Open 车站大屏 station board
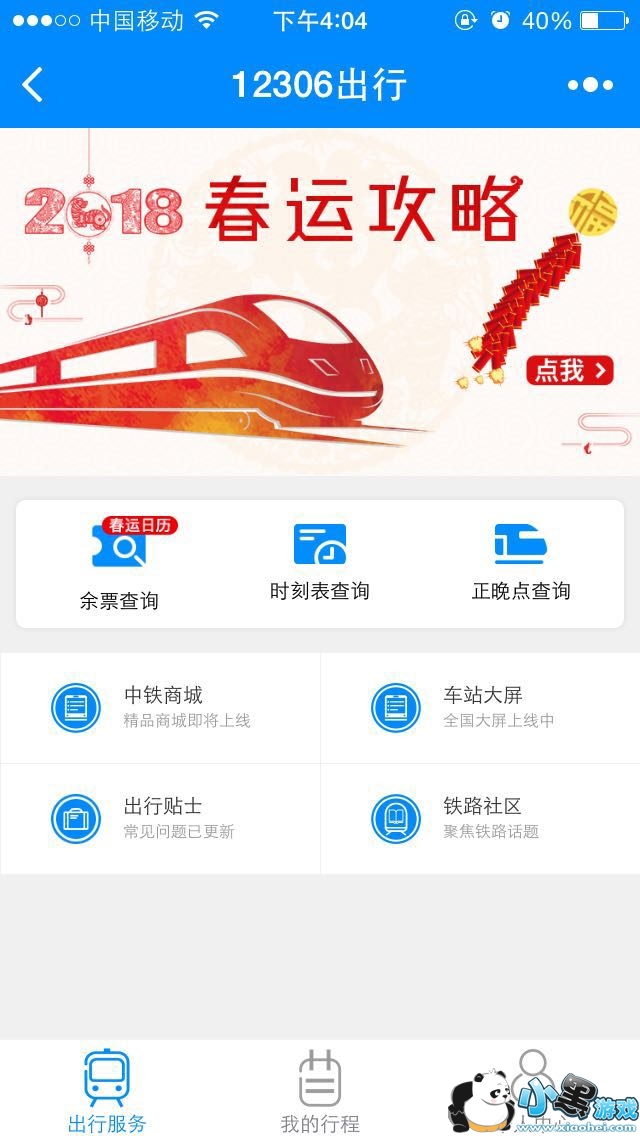Screen dimensions: 640x1136 (480, 707)
